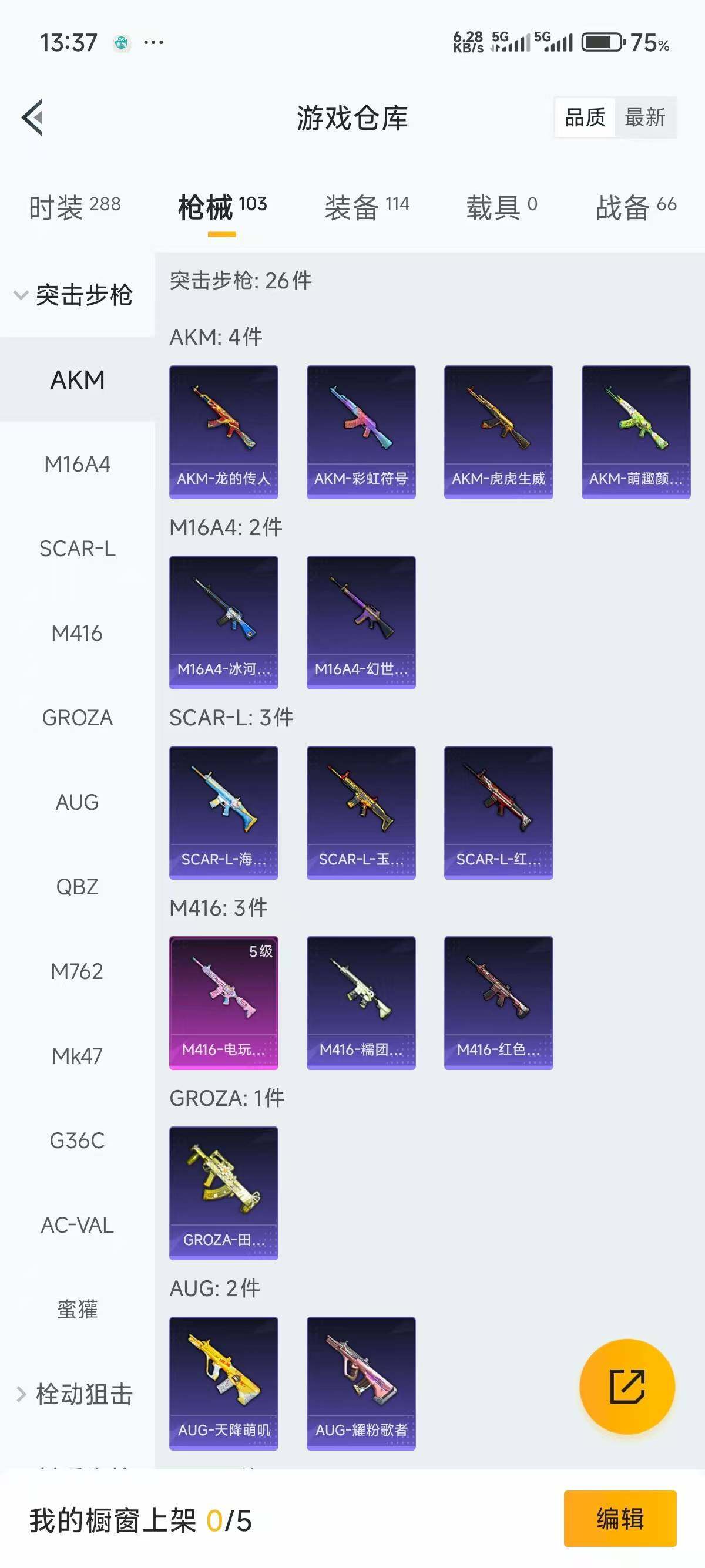Image resolution: width=705 pixels, height=1568 pixels.
Task: Tap the orange floating share button
Action: tap(627, 1387)
